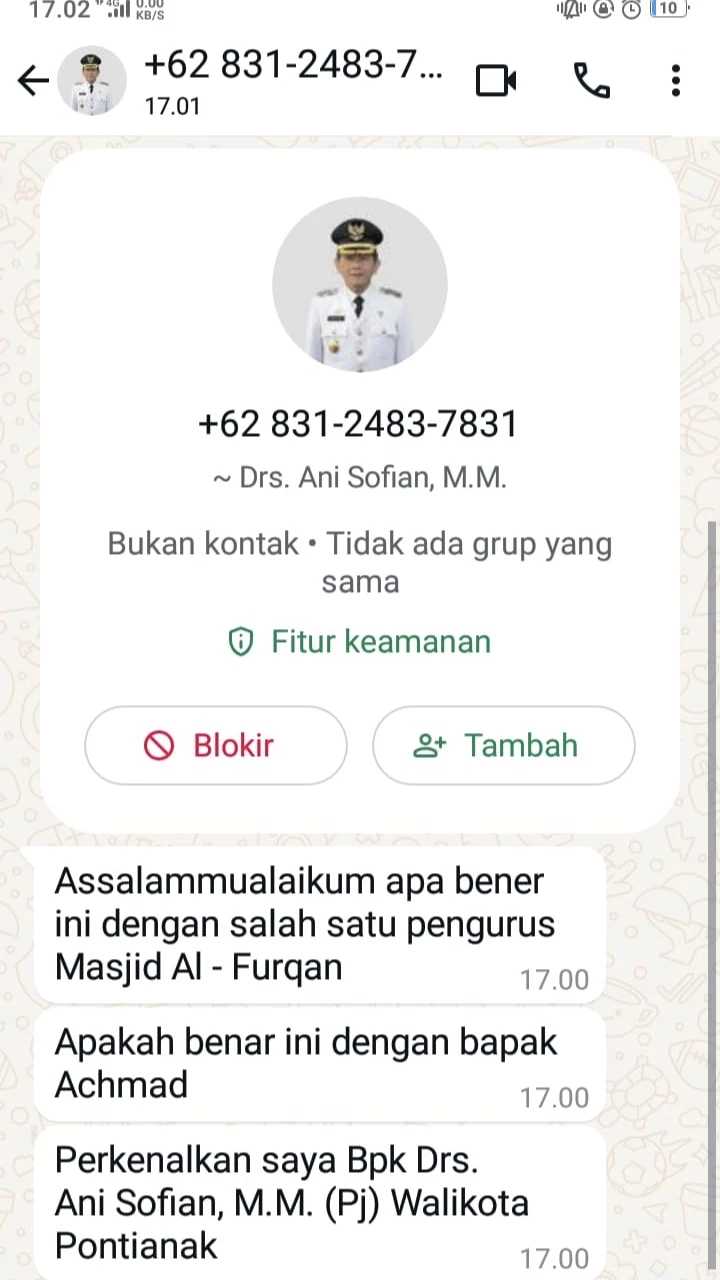Viewport: 720px width, 1280px height.
Task: Tap the battery indicator in the status bar
Action: coord(668,10)
